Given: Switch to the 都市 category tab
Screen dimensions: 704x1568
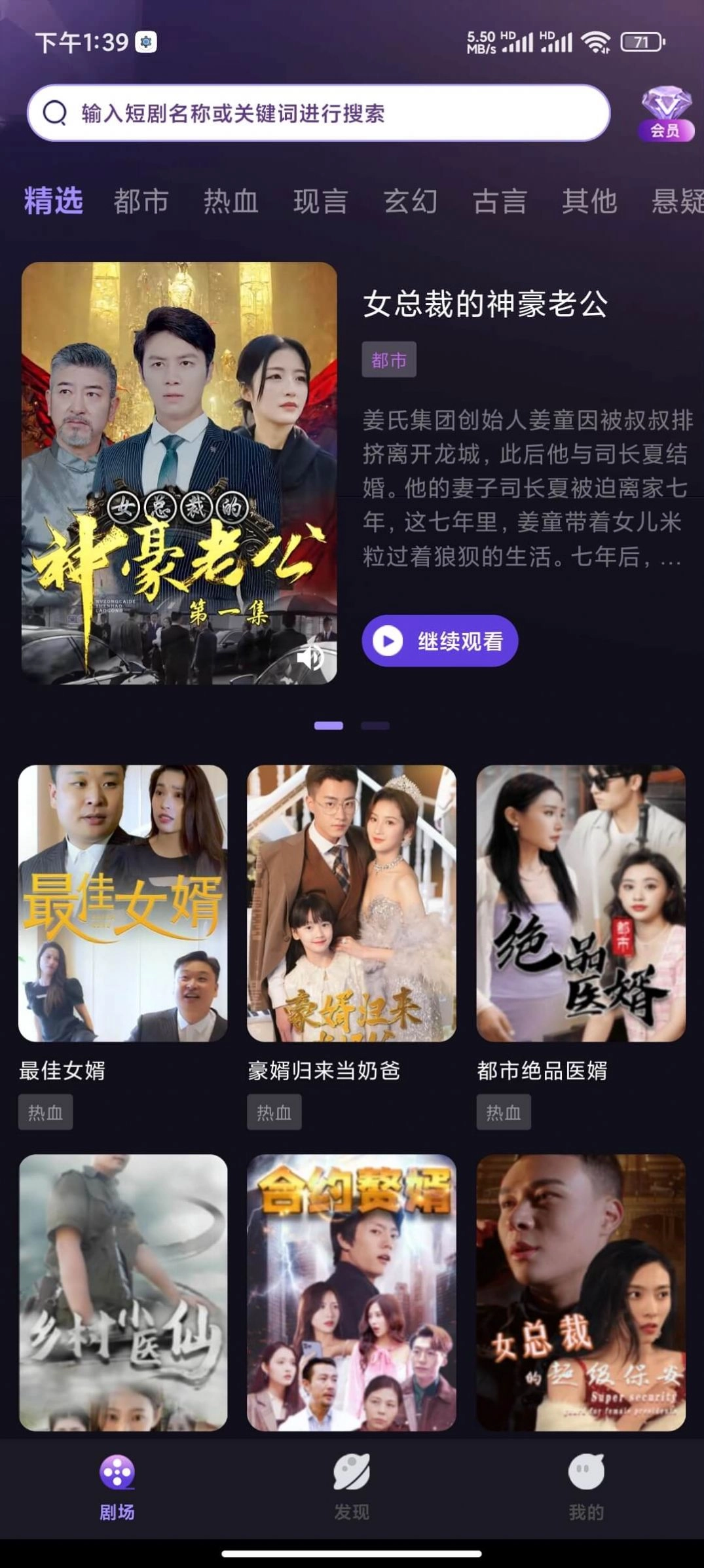Looking at the screenshot, I should coord(141,200).
